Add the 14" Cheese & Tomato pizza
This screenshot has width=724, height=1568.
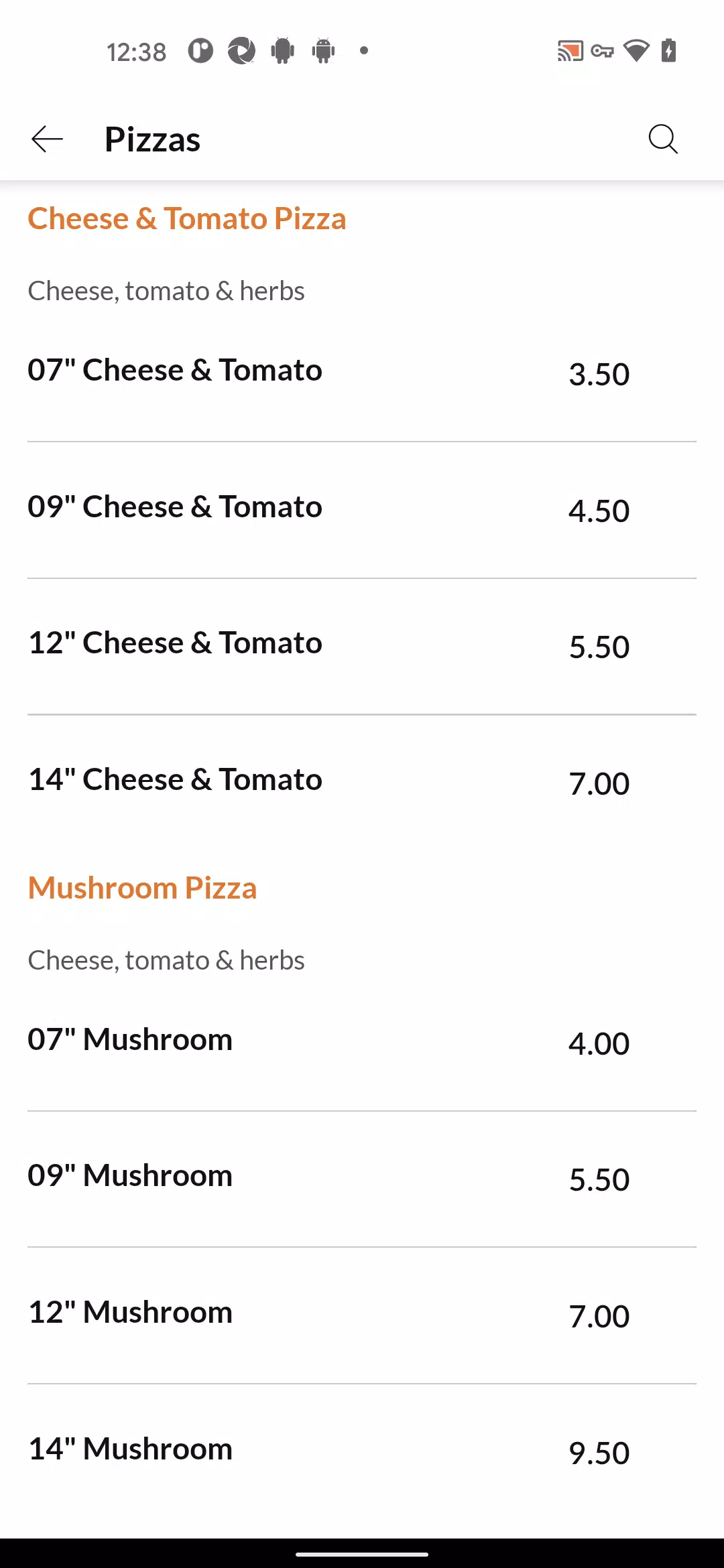click(x=362, y=783)
